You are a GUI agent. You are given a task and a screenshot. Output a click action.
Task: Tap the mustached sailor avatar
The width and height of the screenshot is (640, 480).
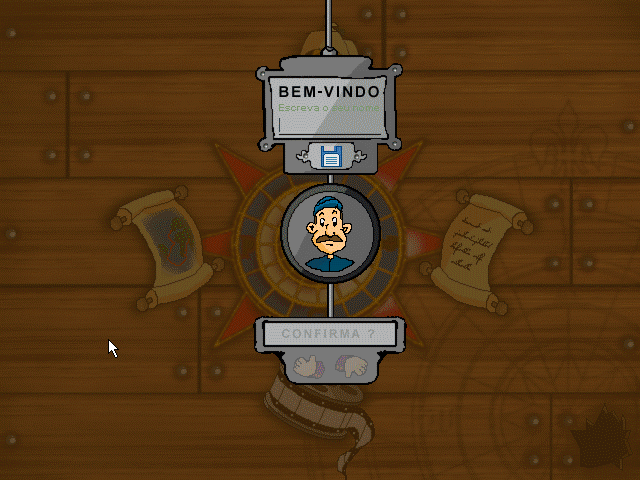[330, 235]
